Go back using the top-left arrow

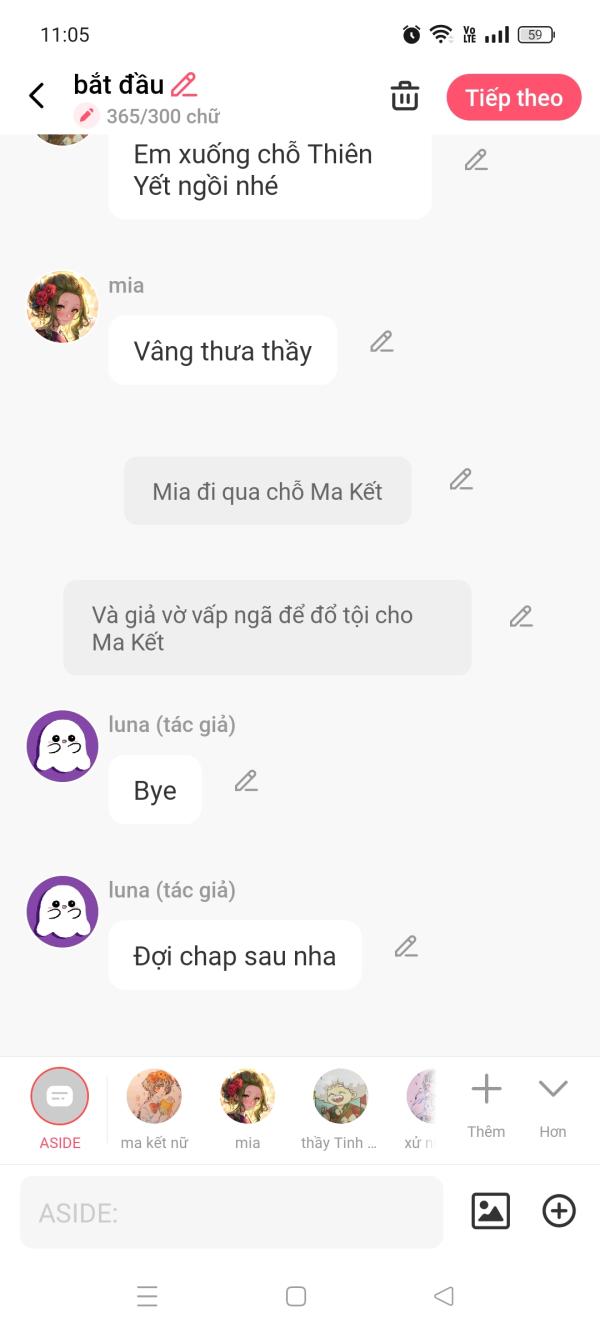point(37,96)
